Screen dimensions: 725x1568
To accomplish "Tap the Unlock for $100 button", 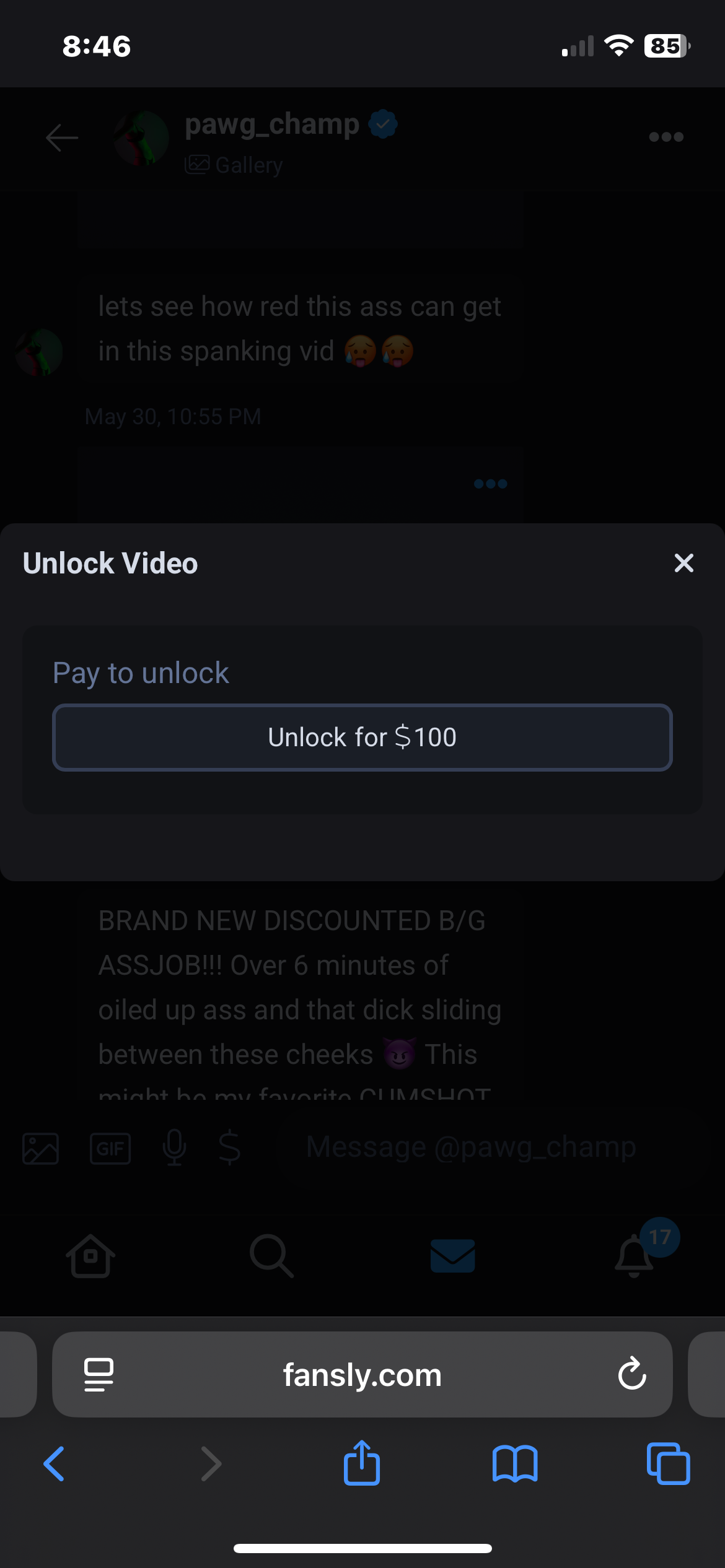I will [x=362, y=737].
